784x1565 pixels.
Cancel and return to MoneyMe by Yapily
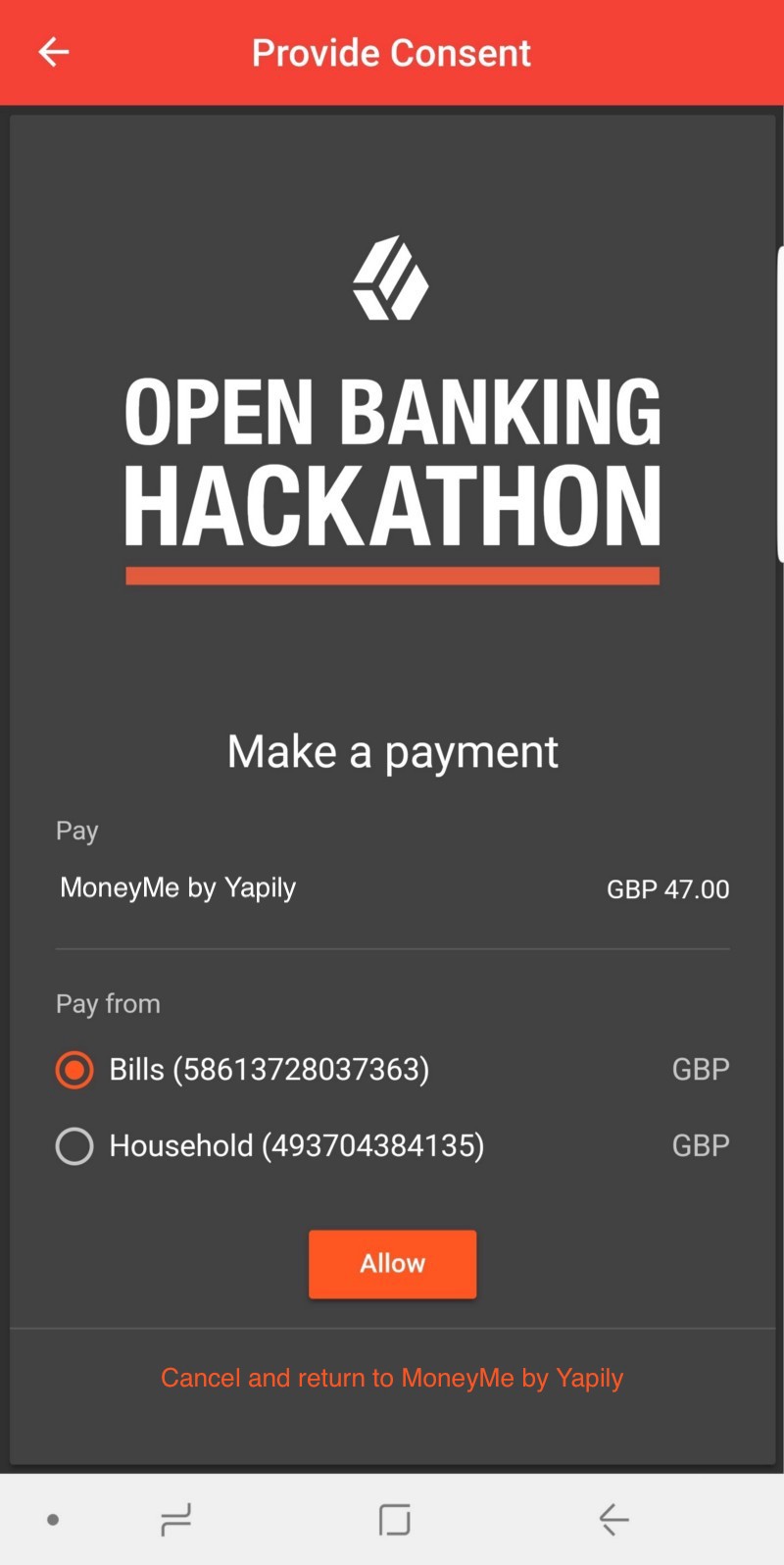392,1378
